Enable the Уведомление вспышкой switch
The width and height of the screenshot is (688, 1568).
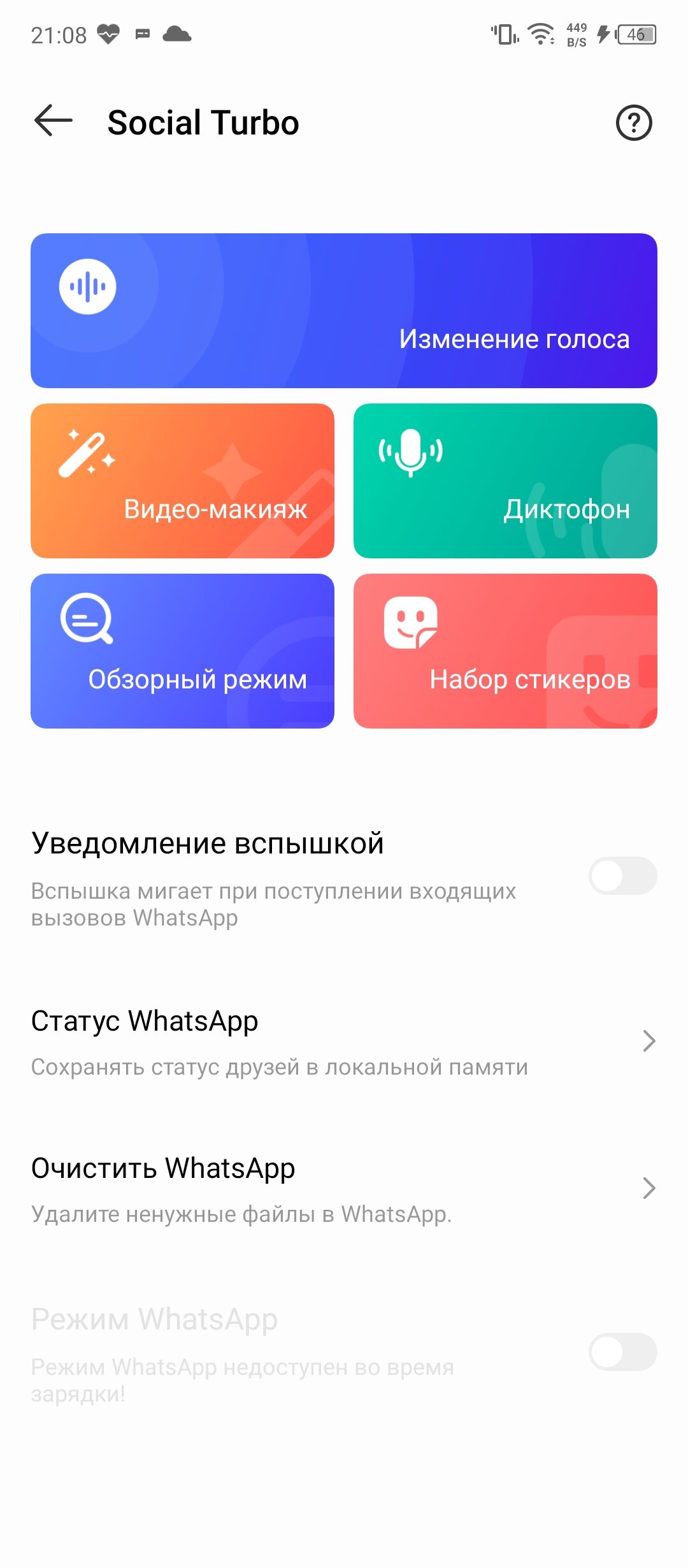(622, 876)
